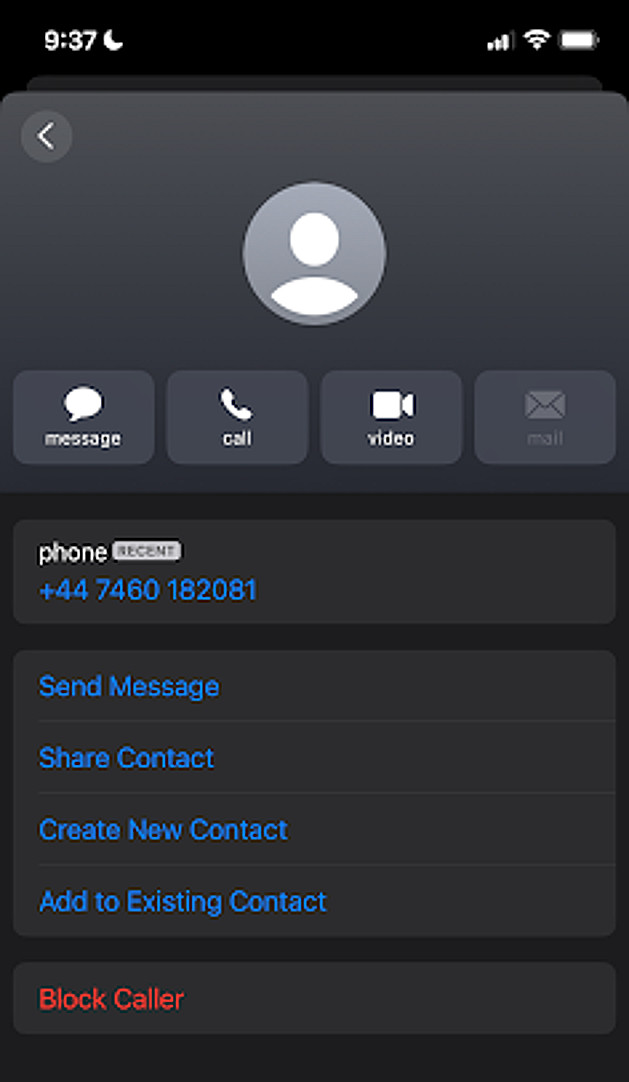629x1082 pixels.
Task: Choose Add to Existing Contact
Action: pyautogui.click(x=182, y=902)
